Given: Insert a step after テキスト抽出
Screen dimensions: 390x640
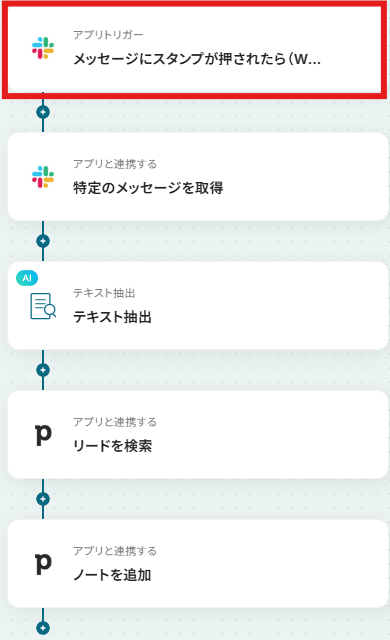Looking at the screenshot, I should coord(43,370).
